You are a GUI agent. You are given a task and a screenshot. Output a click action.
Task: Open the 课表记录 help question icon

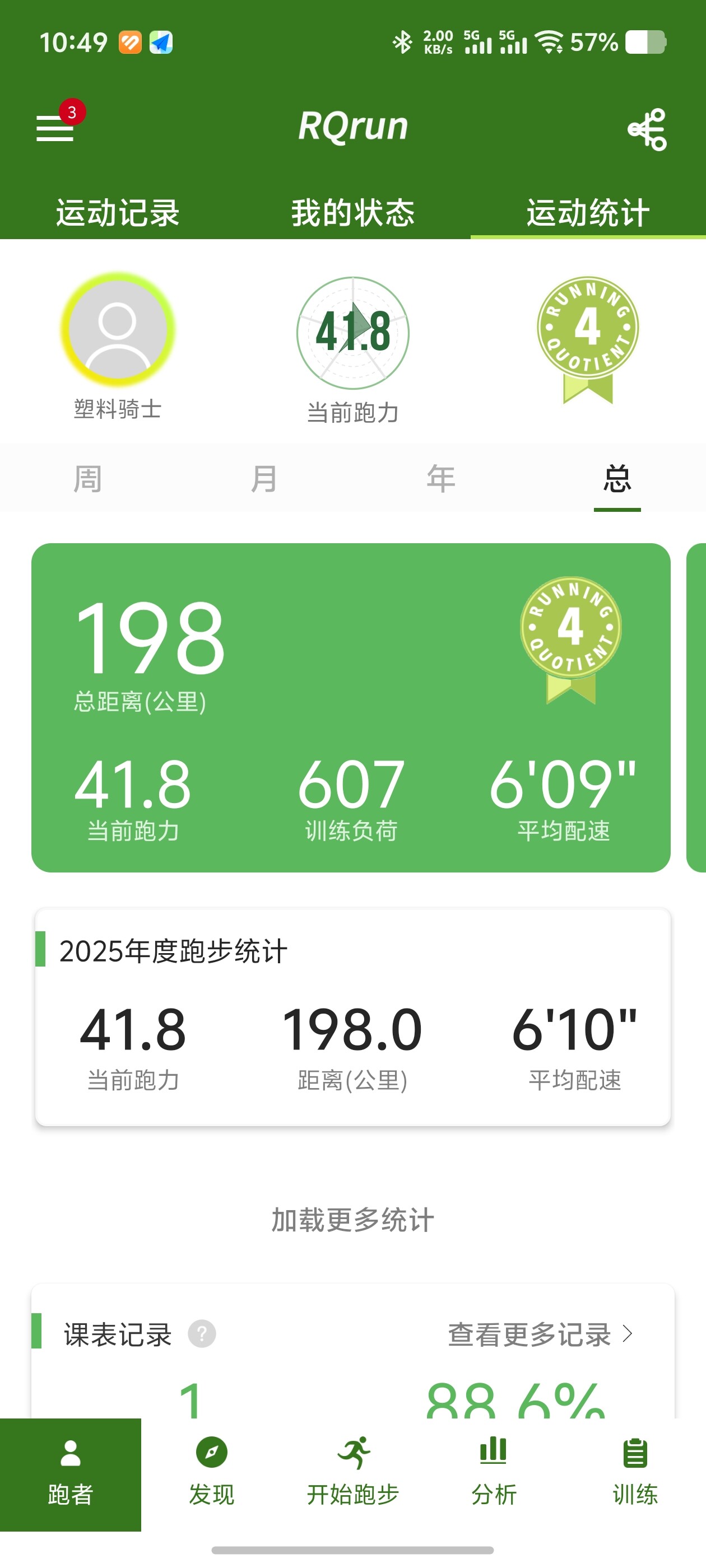pos(202,1334)
